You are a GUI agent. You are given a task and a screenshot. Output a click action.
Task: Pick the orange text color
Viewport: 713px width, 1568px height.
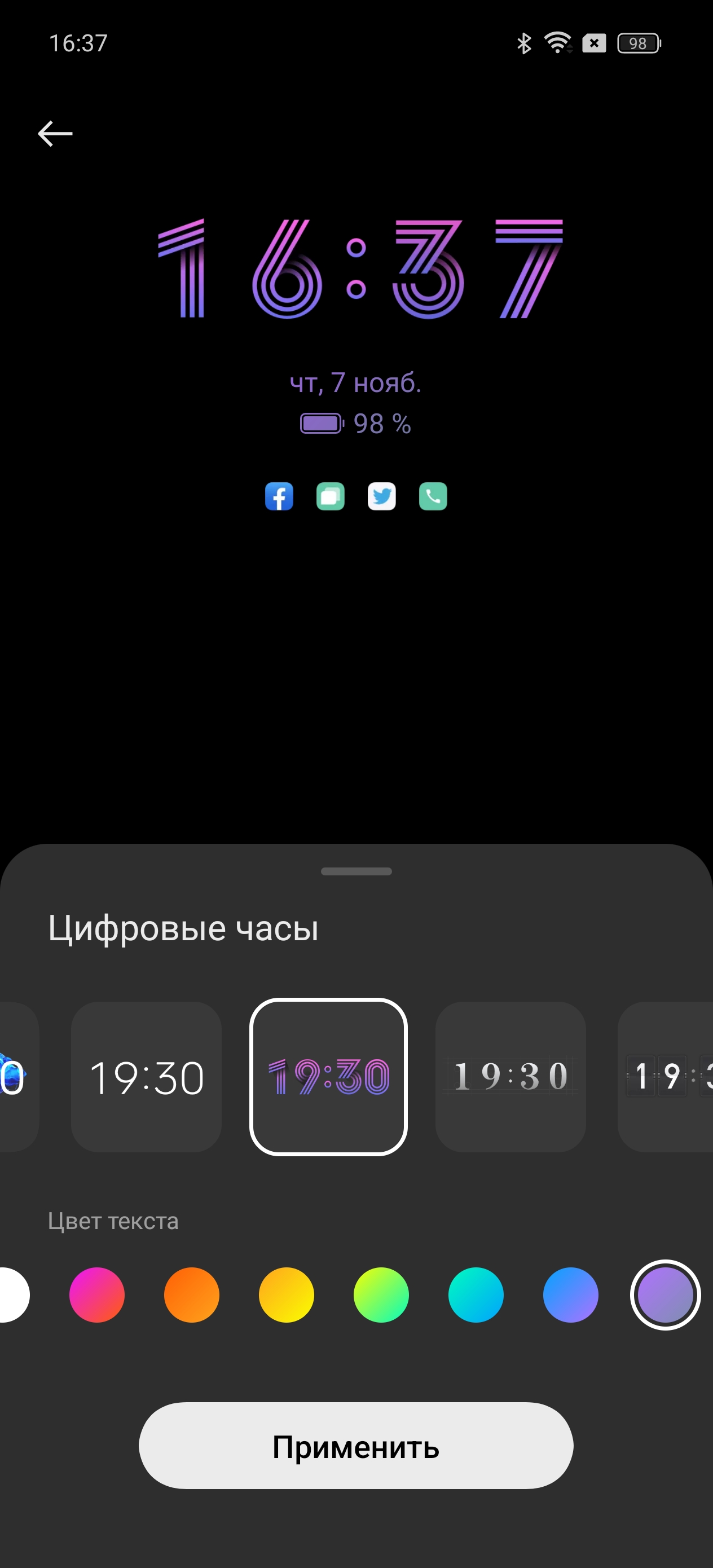click(192, 1294)
